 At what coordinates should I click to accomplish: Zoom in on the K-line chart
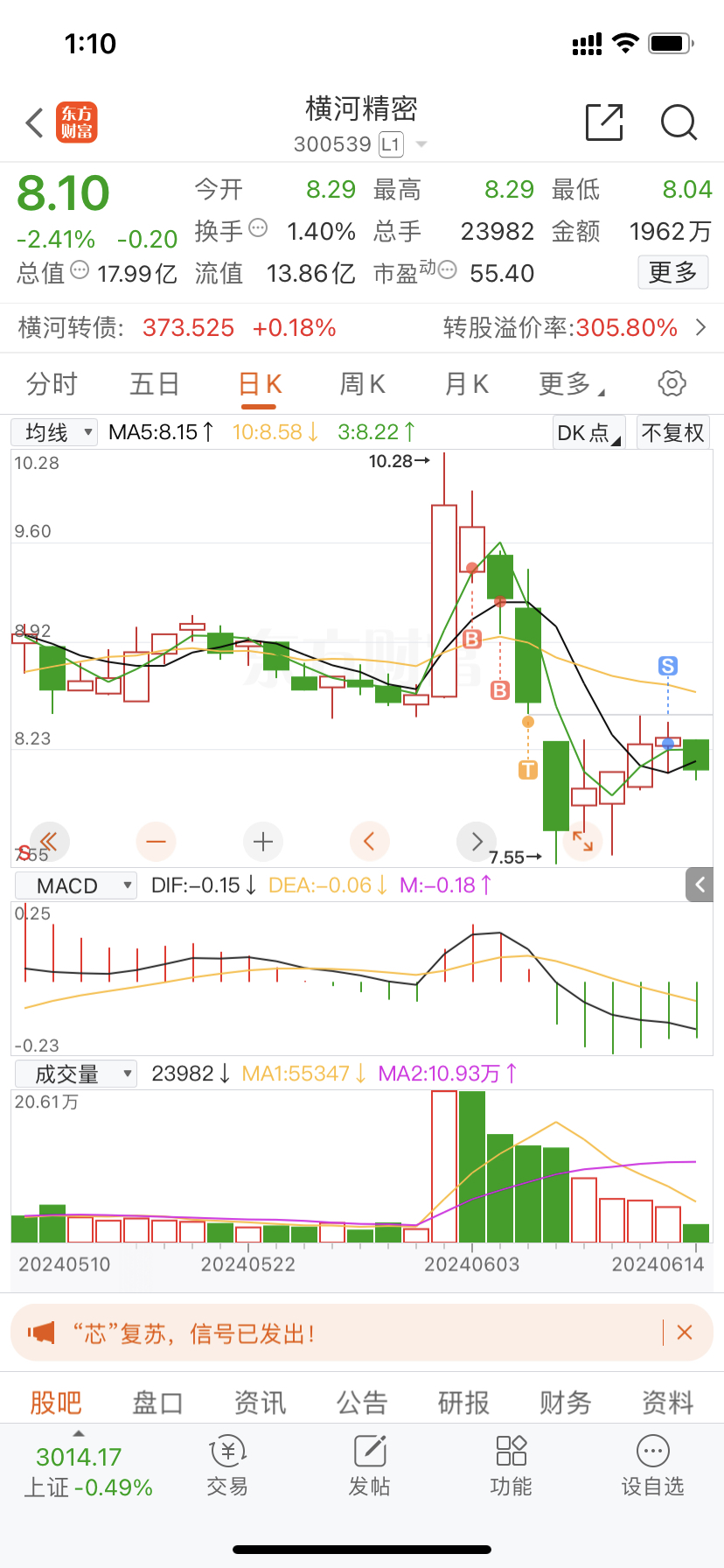(262, 842)
